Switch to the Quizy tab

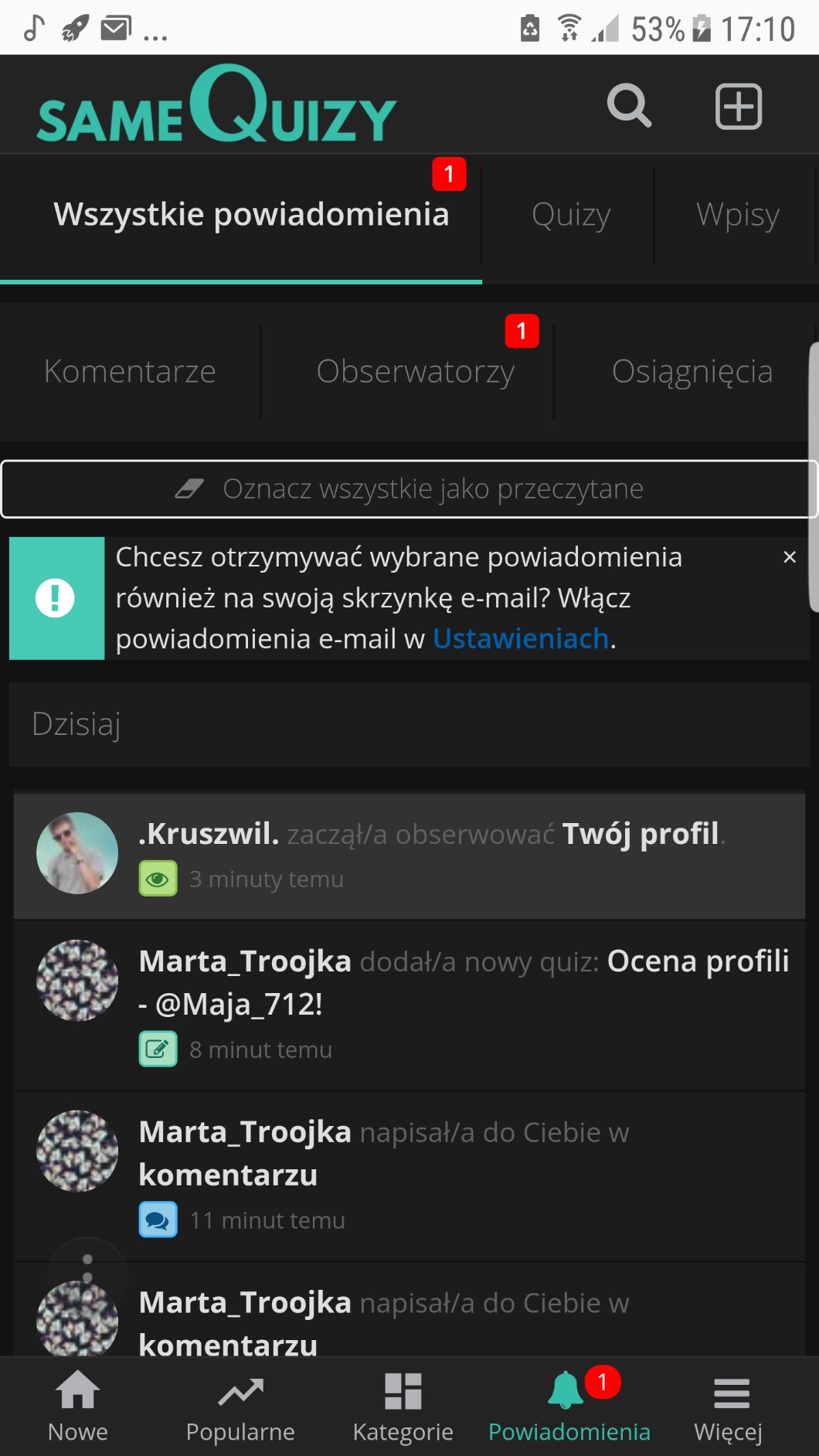pyautogui.click(x=571, y=215)
